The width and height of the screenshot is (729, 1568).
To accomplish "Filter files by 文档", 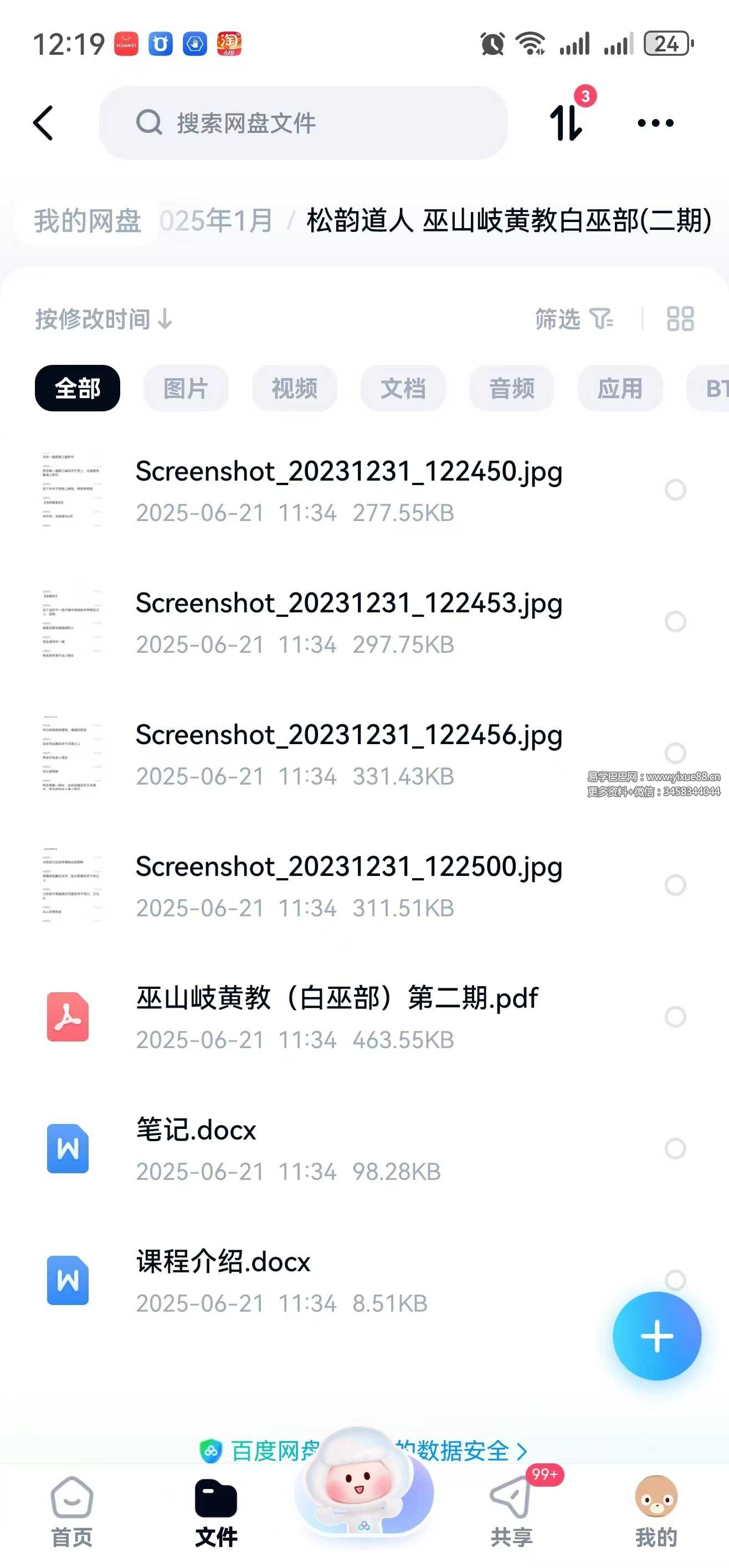I will tap(403, 388).
